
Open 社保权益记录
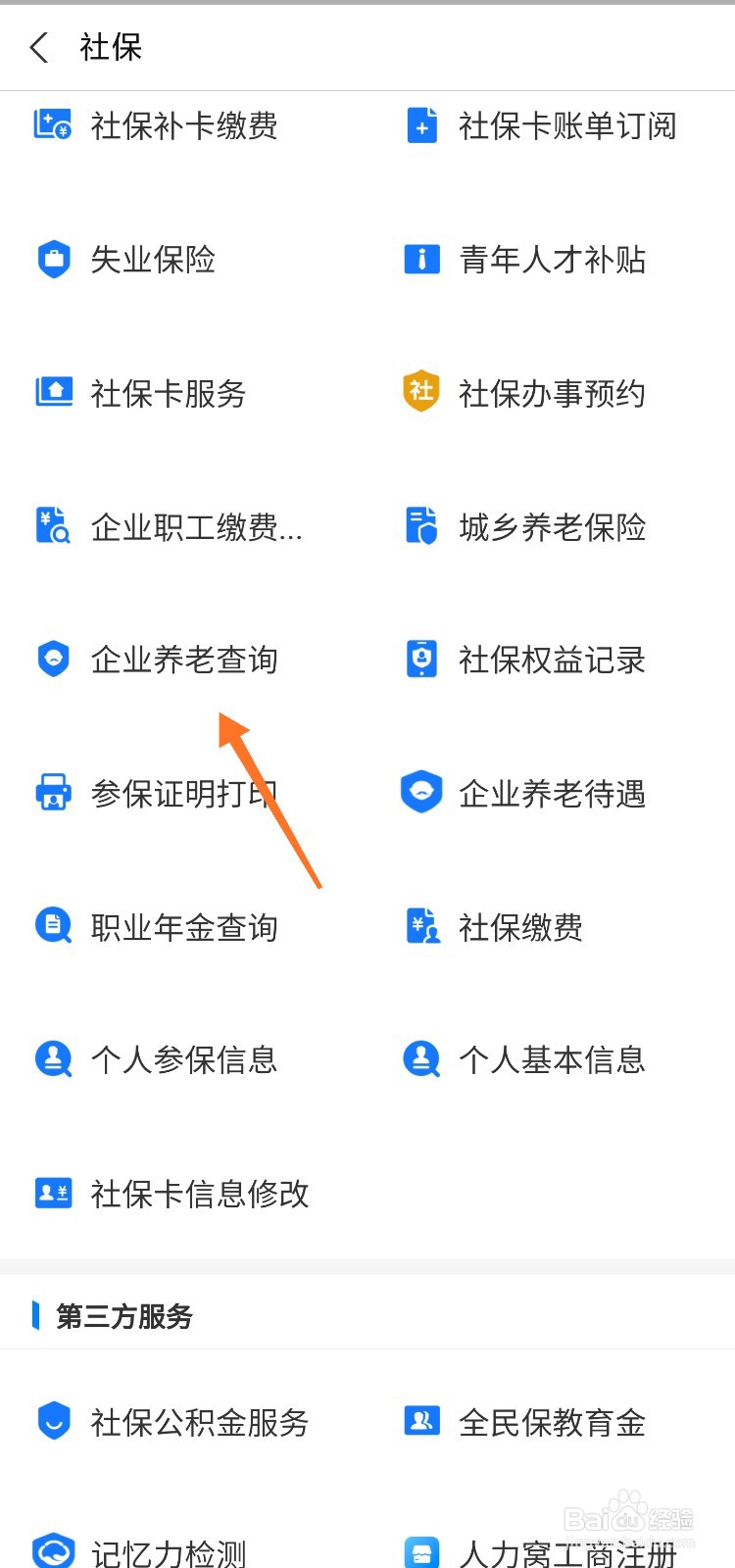tap(552, 660)
